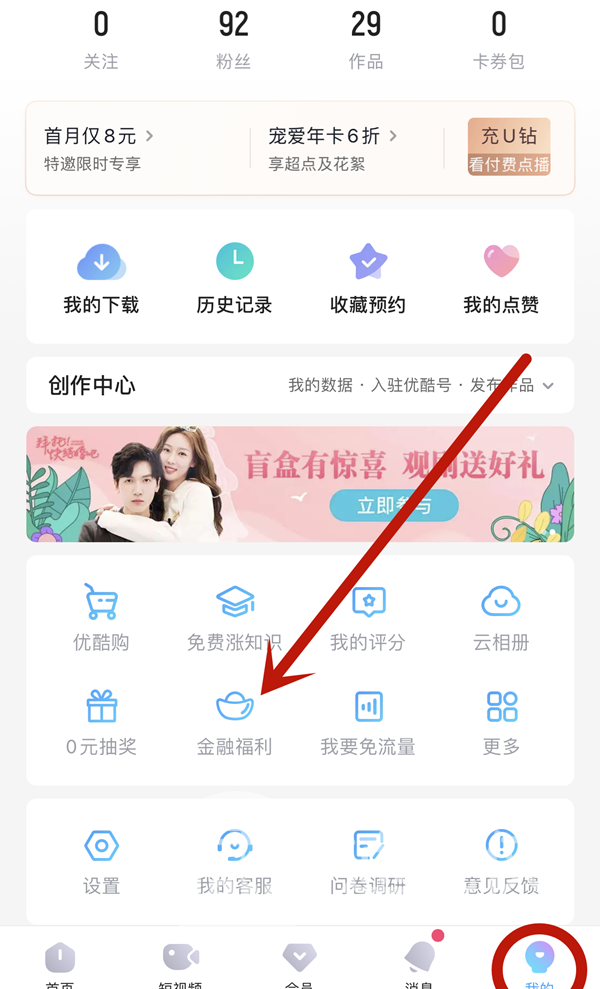Open 优酷购 shopping

pos(101,617)
